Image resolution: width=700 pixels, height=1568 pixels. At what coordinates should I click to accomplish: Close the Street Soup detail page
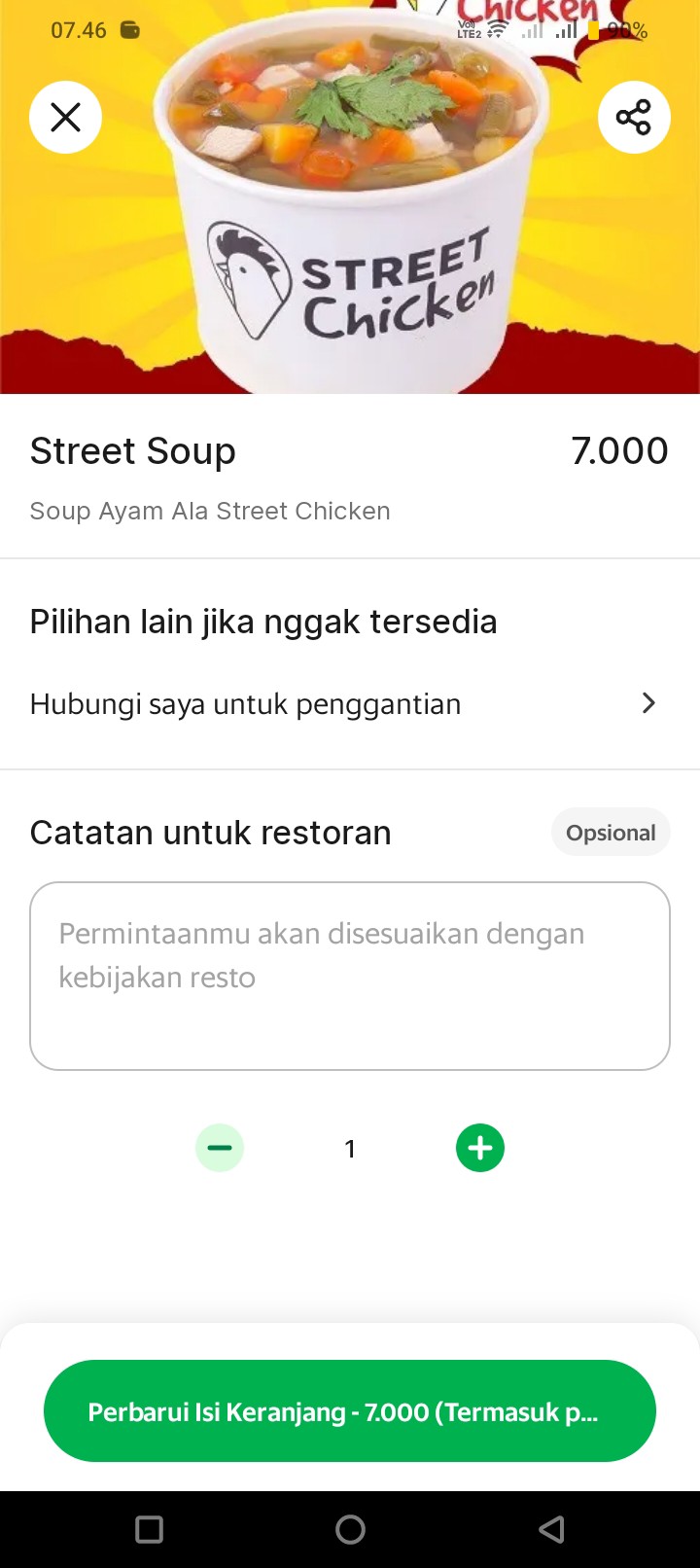click(x=65, y=117)
